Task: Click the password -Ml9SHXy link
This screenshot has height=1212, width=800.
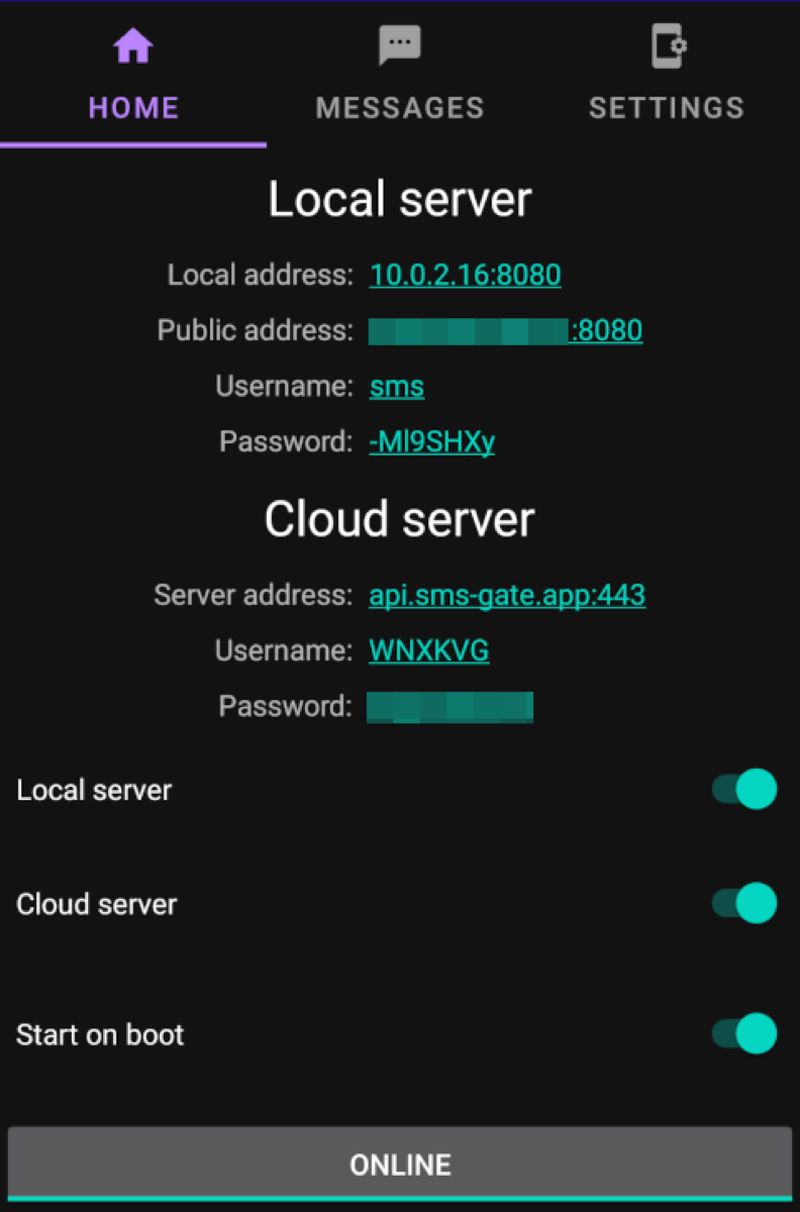Action: [432, 442]
